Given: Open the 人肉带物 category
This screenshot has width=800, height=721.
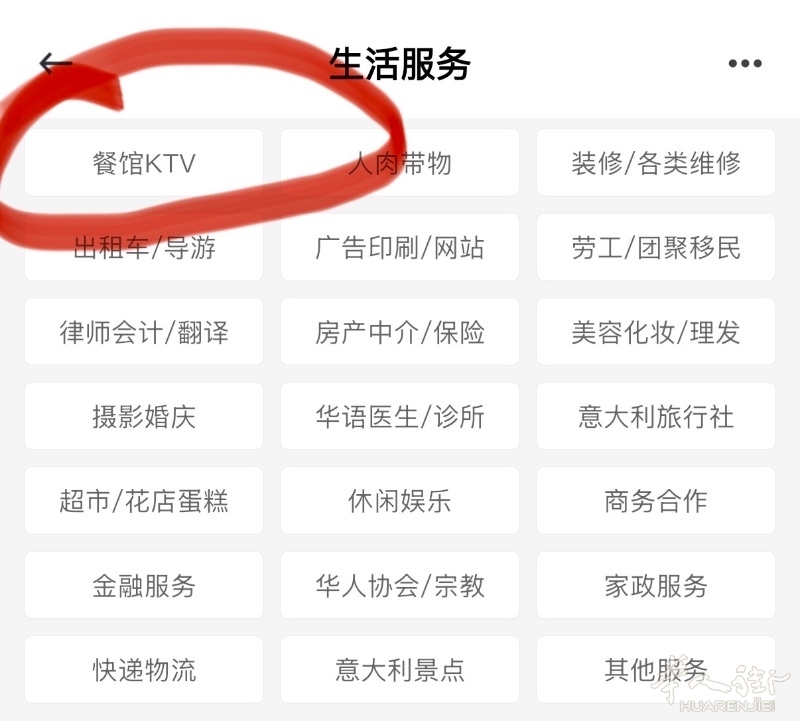Looking at the screenshot, I should point(400,163).
